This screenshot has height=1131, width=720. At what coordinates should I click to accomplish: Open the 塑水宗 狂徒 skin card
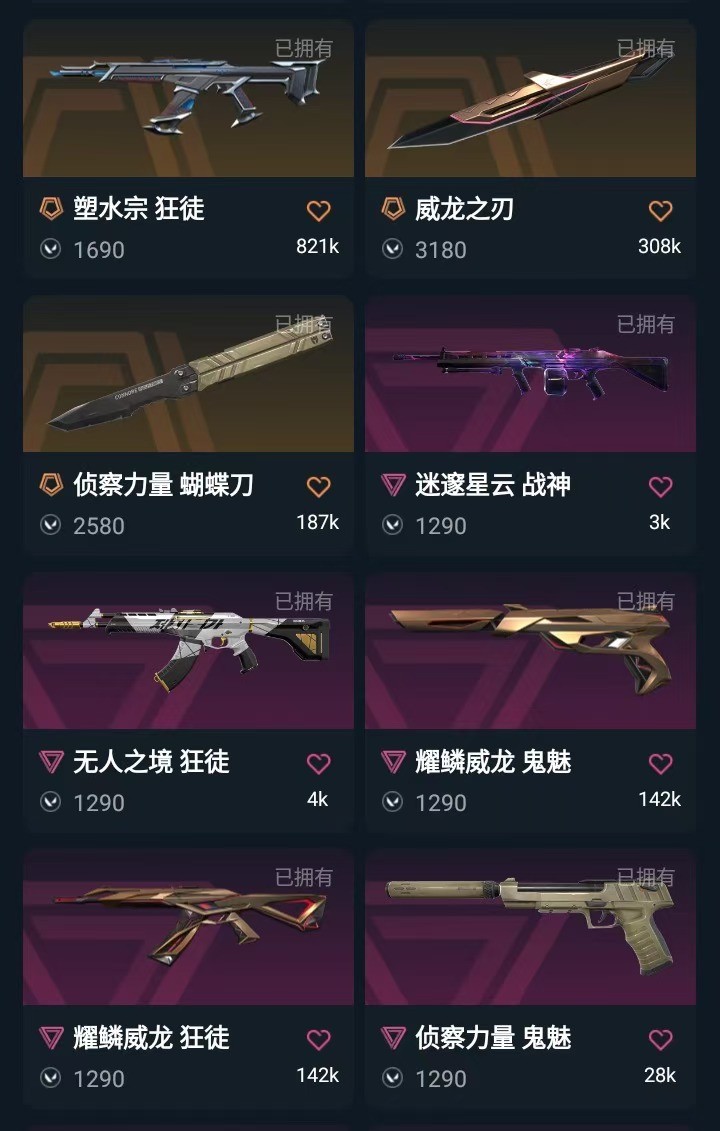(188, 100)
